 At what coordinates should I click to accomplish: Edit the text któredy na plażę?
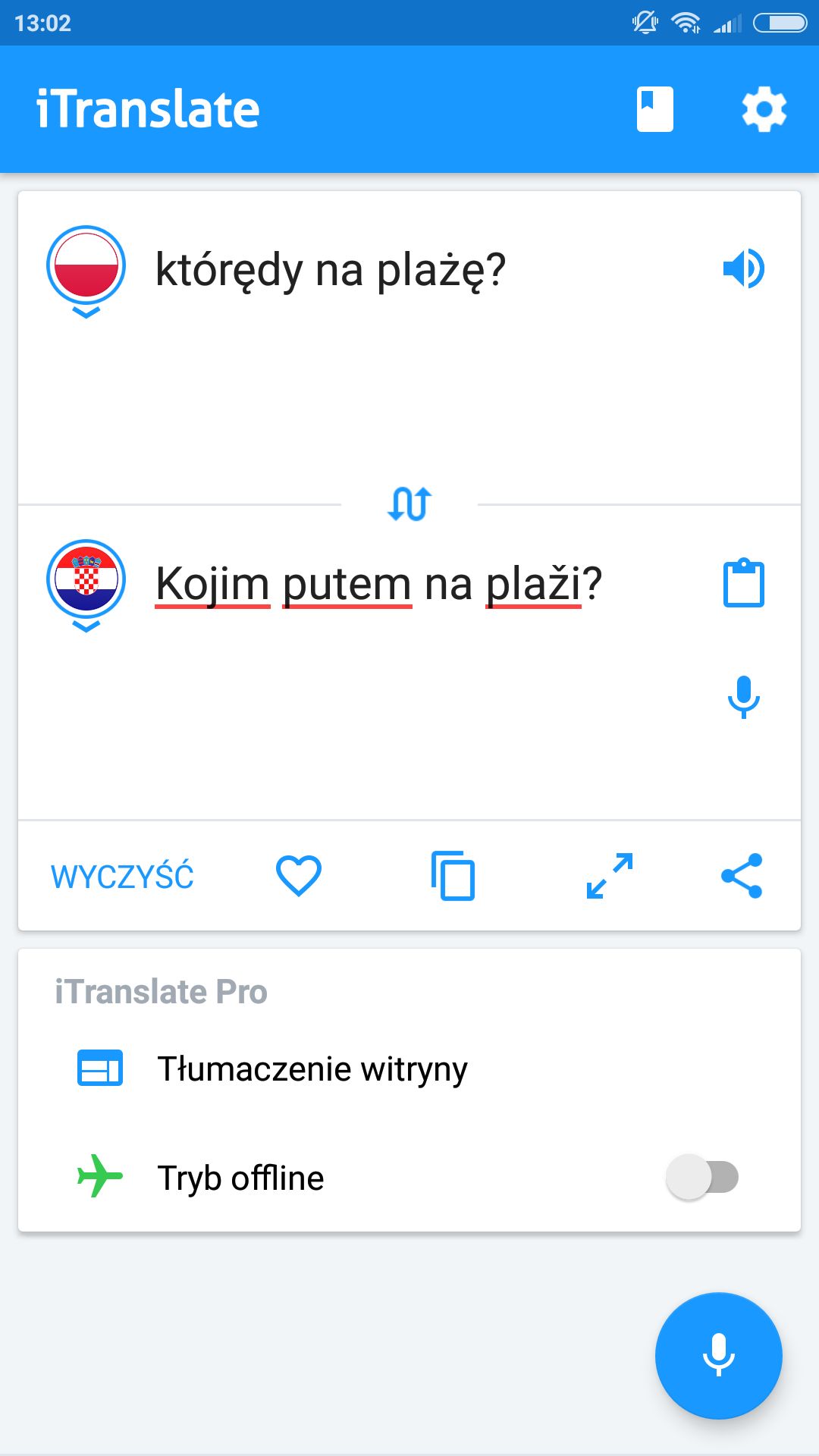[331, 270]
